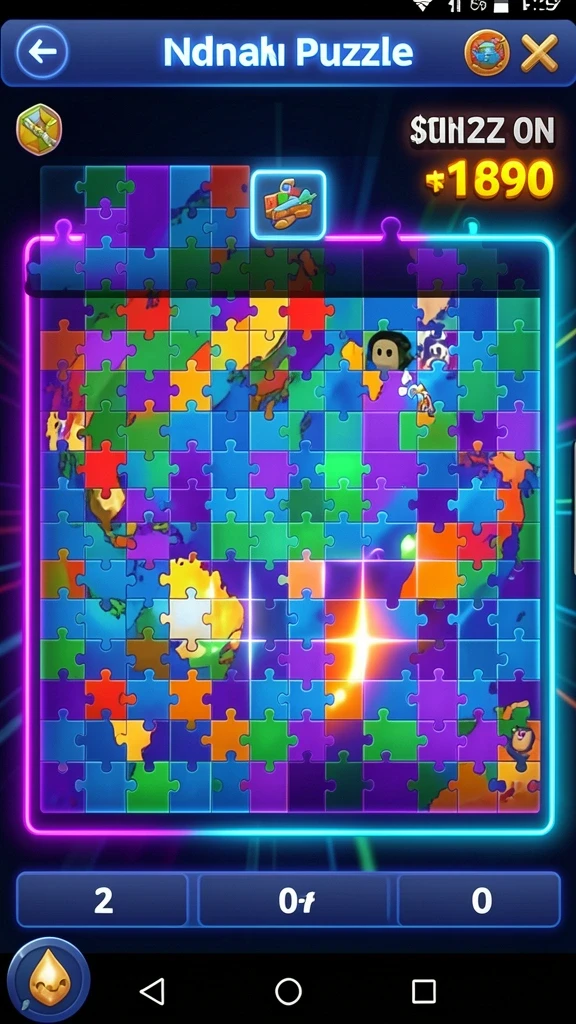Image resolution: width=576 pixels, height=1024 pixels.
Task: Tap the system back triangle
Action: pos(152,991)
